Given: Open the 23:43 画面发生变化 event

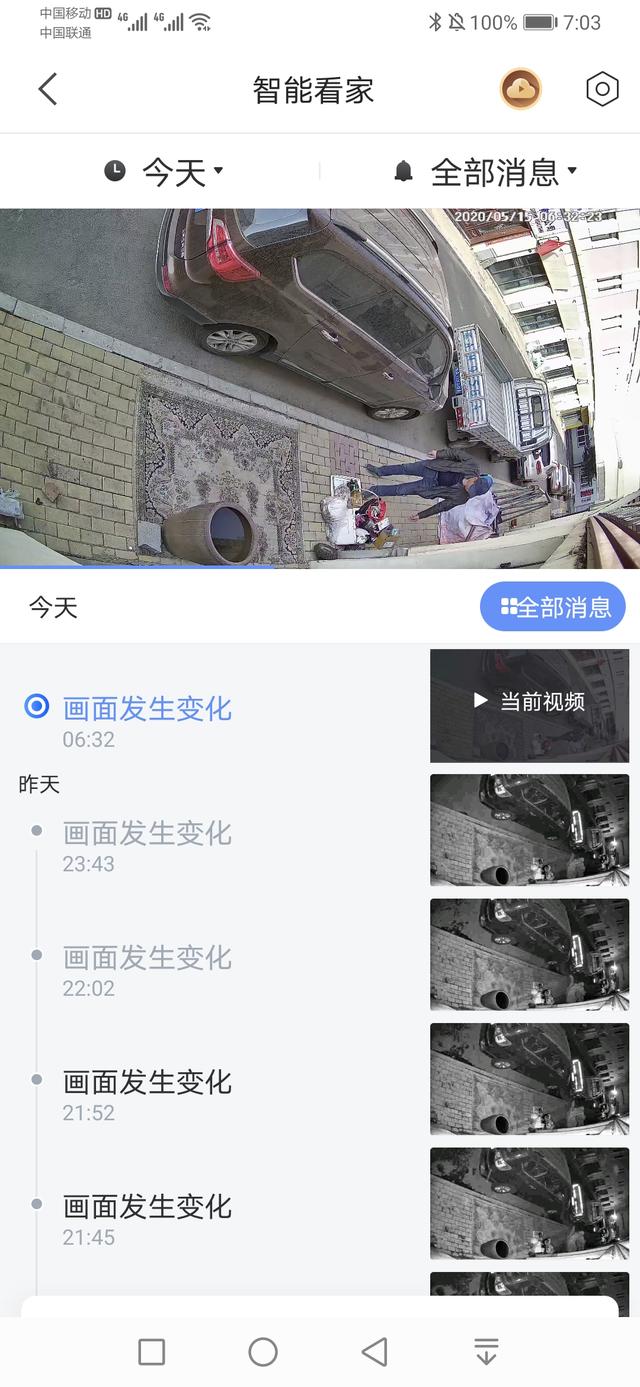Looking at the screenshot, I should (147, 834).
